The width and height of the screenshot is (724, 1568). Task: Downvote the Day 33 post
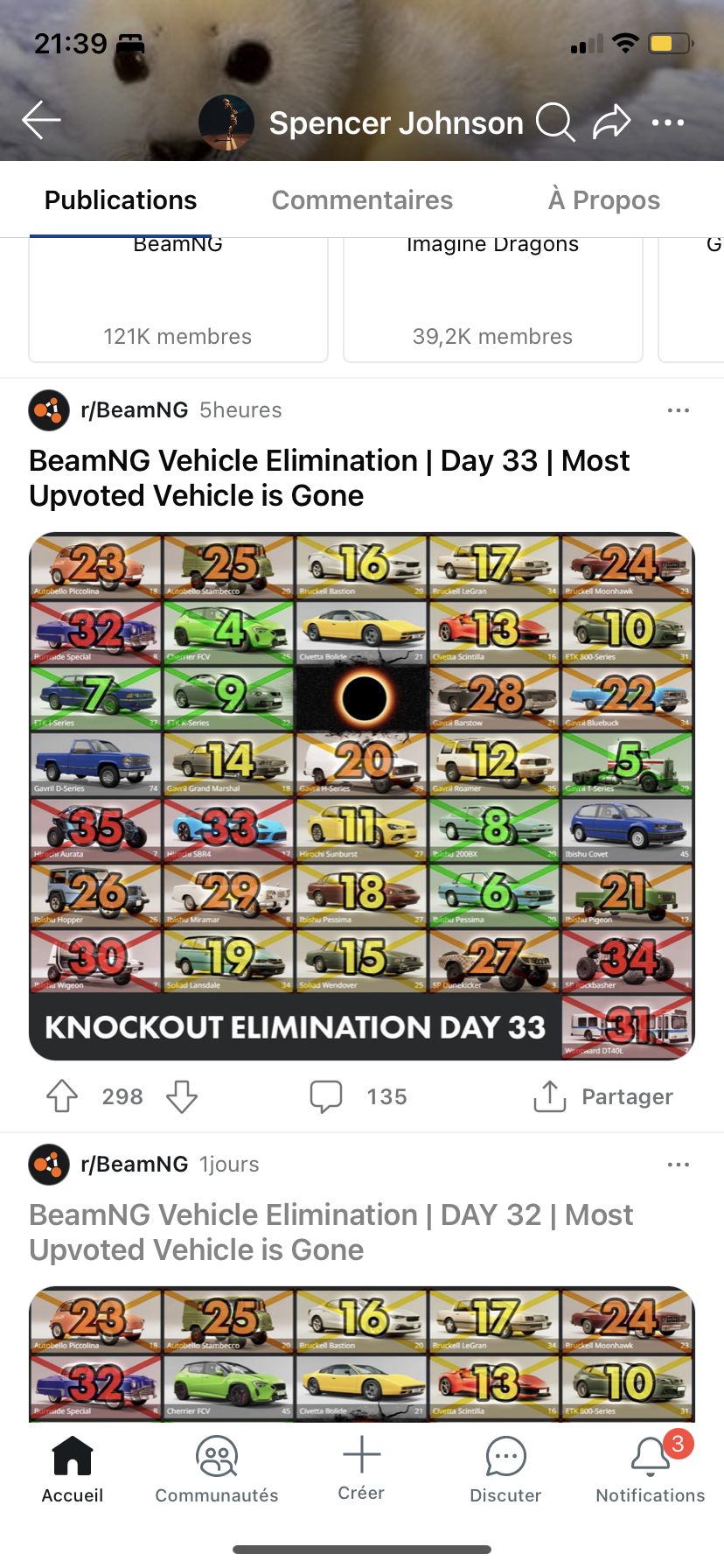182,1096
